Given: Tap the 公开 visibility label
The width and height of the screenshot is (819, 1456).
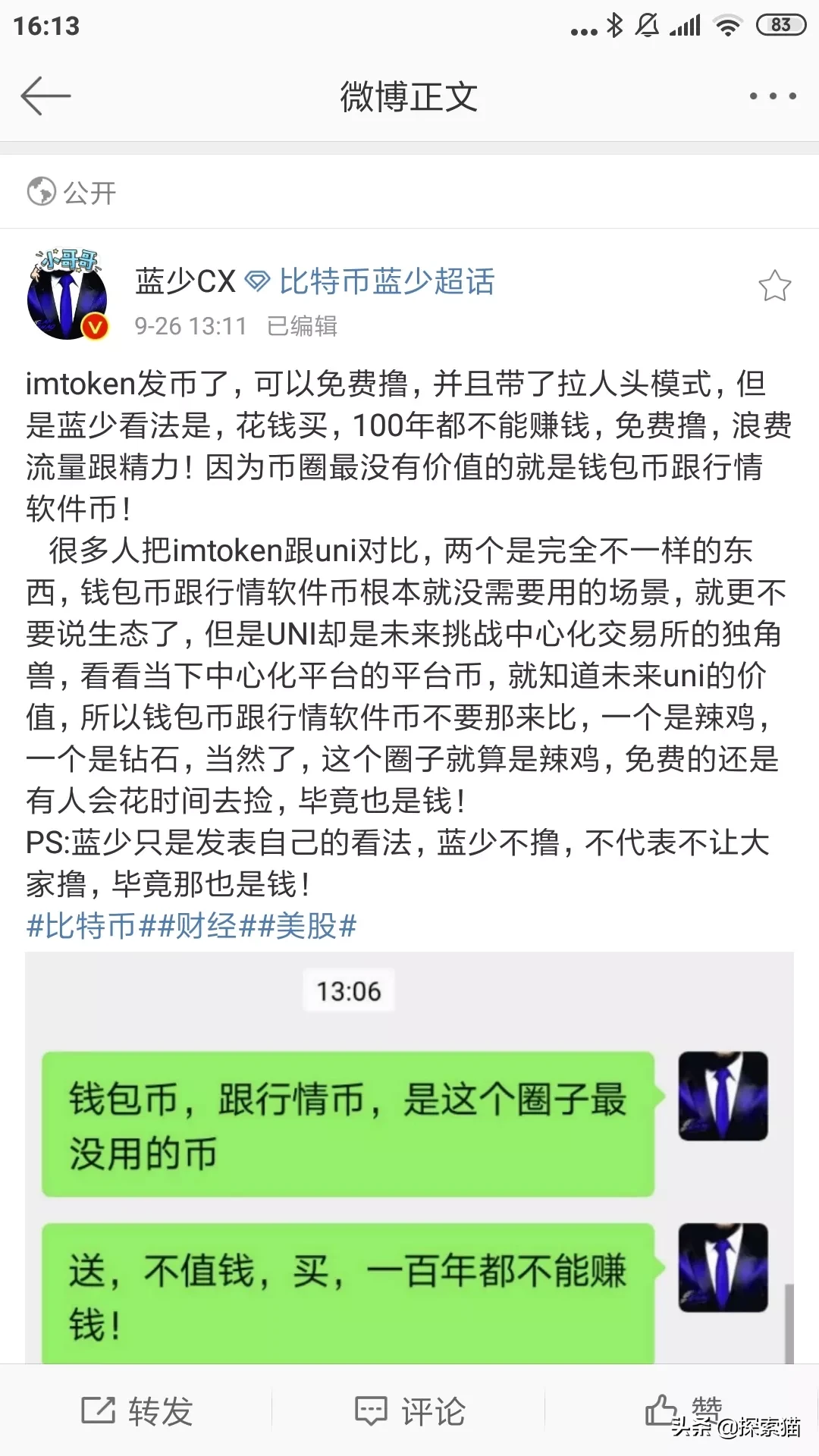Looking at the screenshot, I should click(72, 192).
